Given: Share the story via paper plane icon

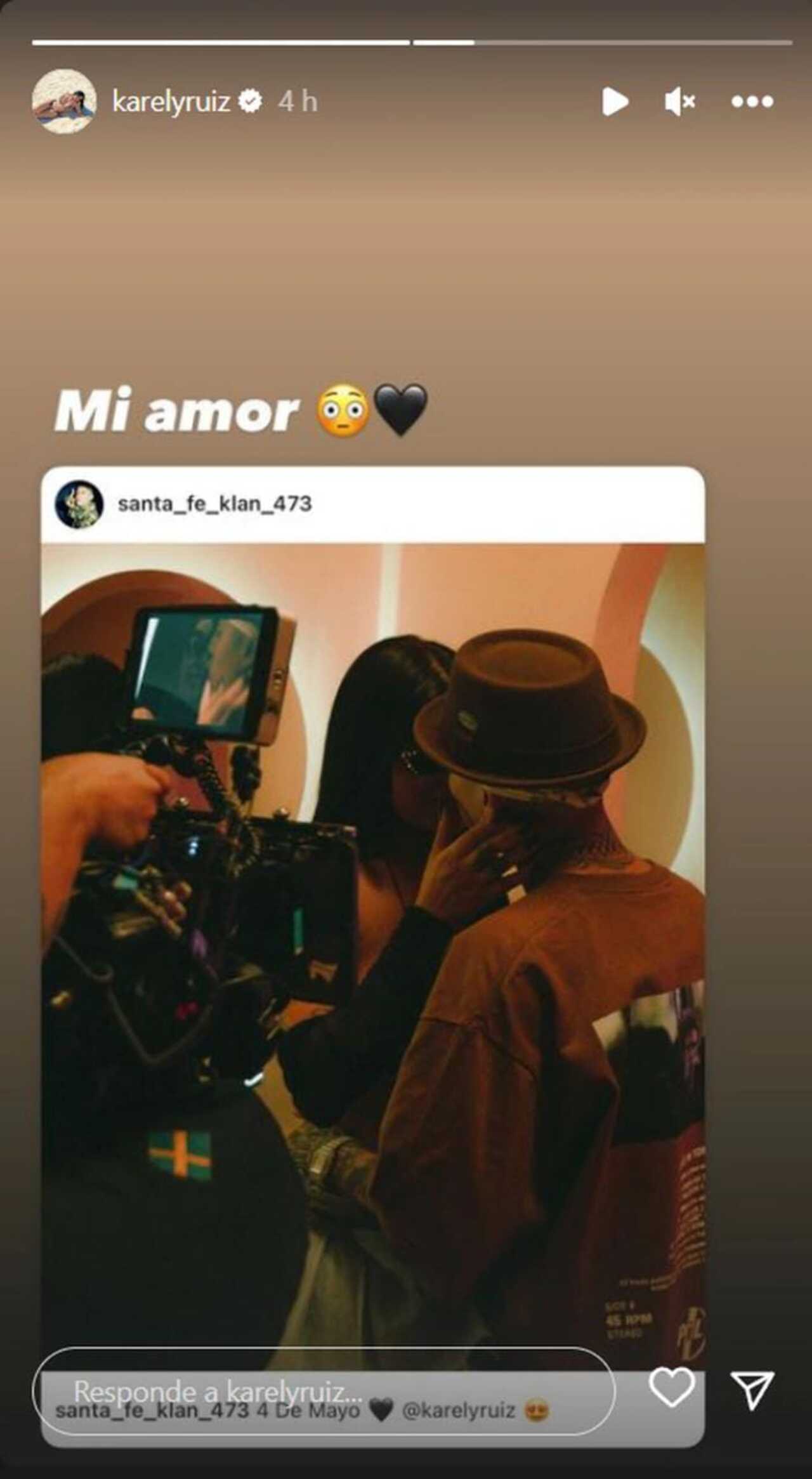Looking at the screenshot, I should [752, 1389].
